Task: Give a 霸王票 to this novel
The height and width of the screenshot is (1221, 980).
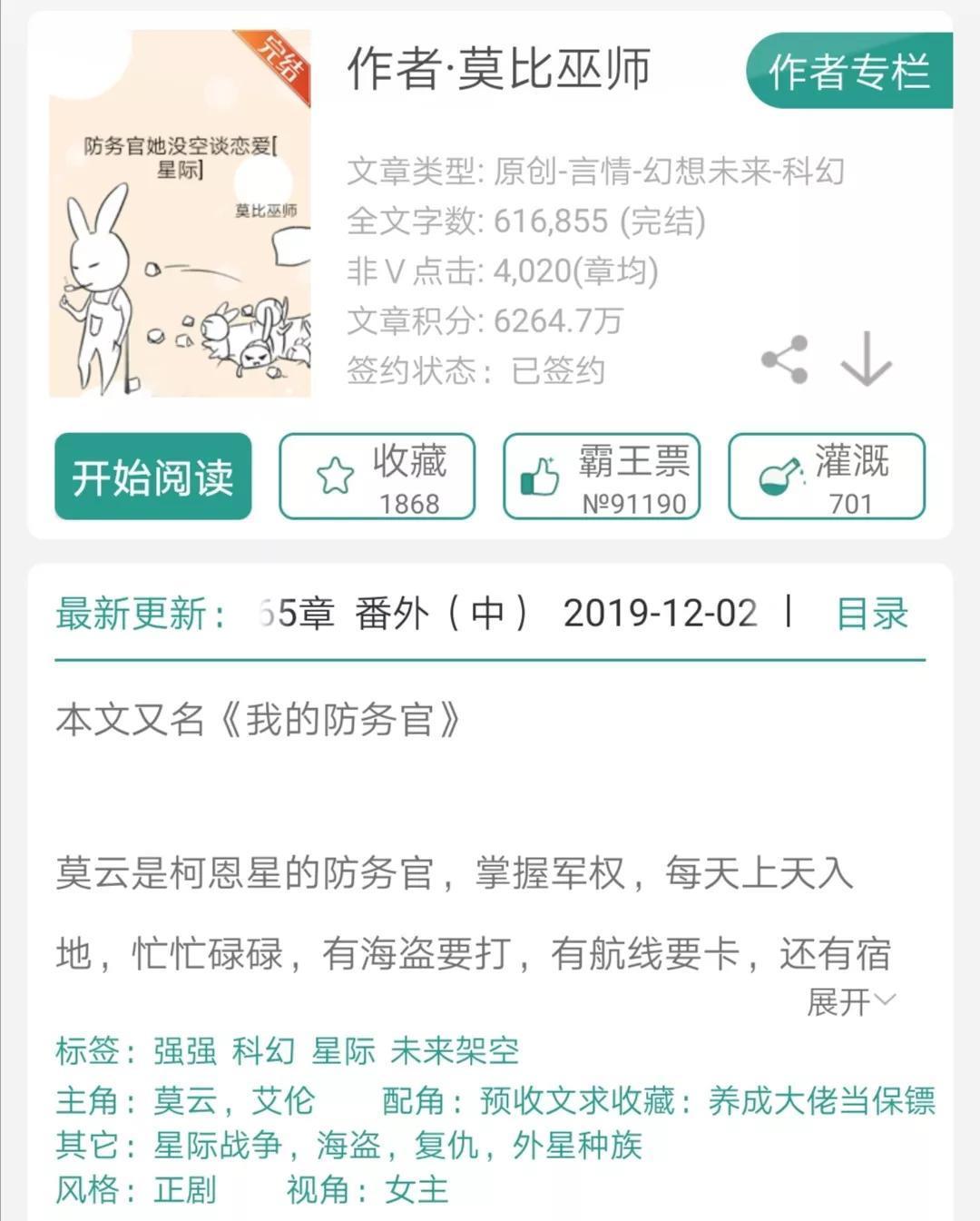Action: (x=602, y=477)
